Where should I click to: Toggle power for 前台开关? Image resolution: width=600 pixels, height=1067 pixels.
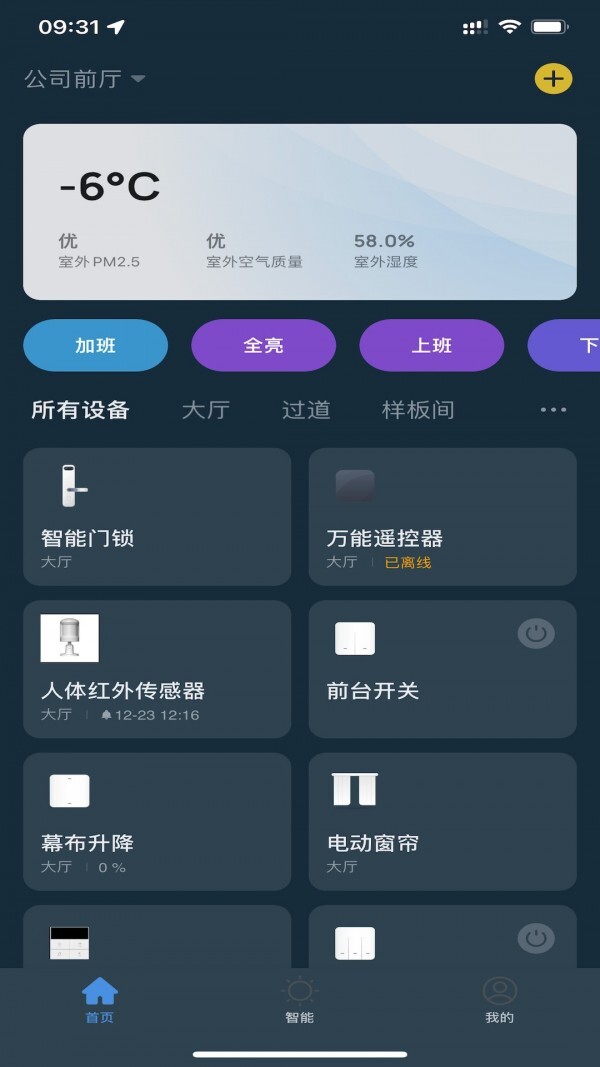[536, 633]
